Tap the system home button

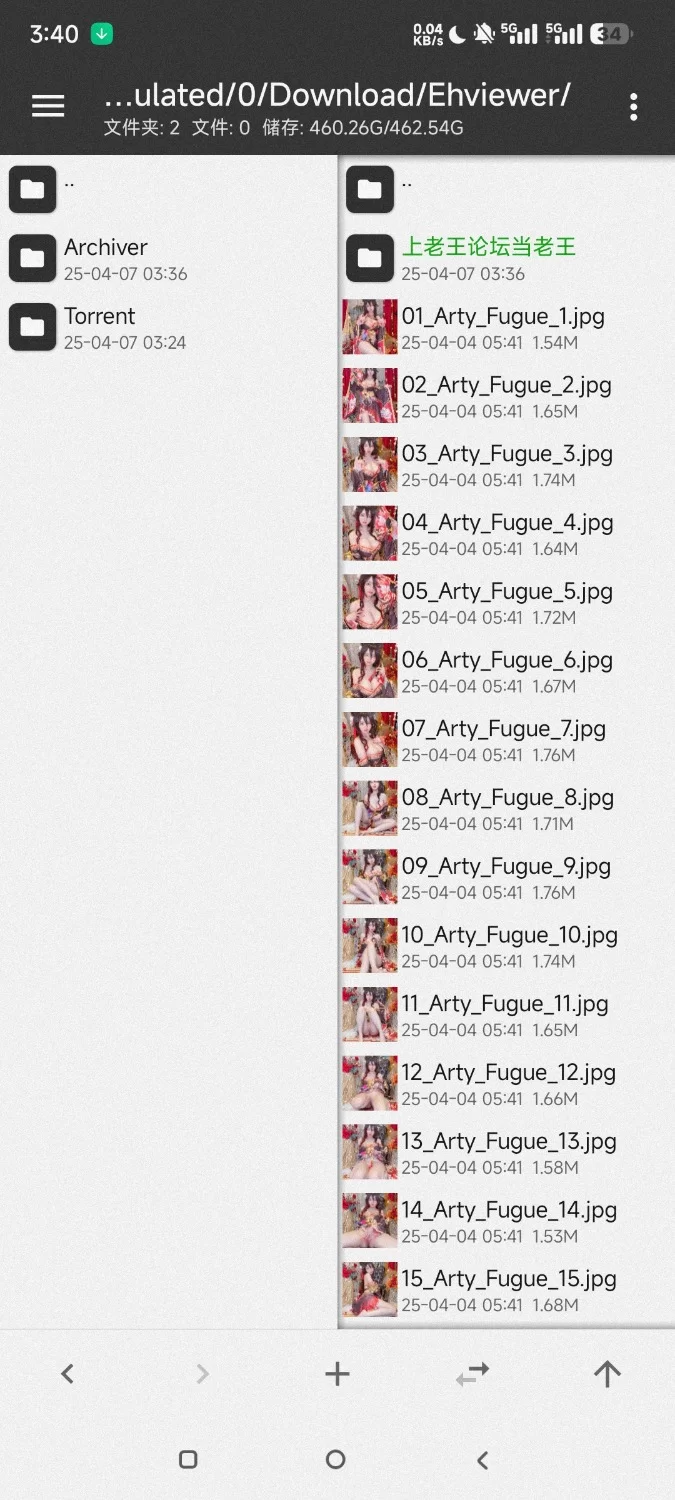(x=336, y=1460)
